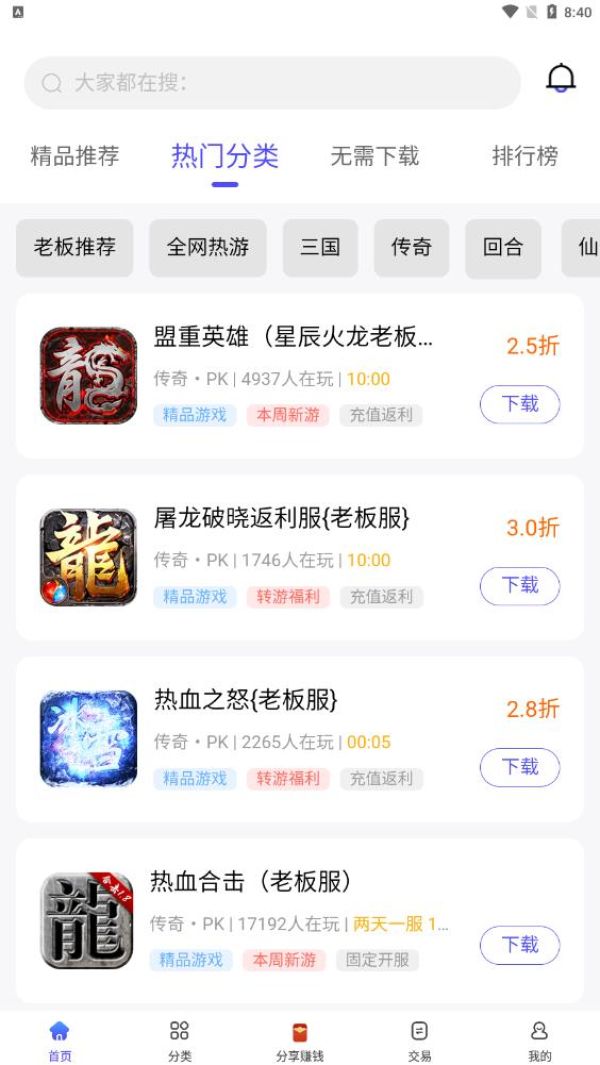Open the 分享赚钱 bottom tab

[x=300, y=1040]
